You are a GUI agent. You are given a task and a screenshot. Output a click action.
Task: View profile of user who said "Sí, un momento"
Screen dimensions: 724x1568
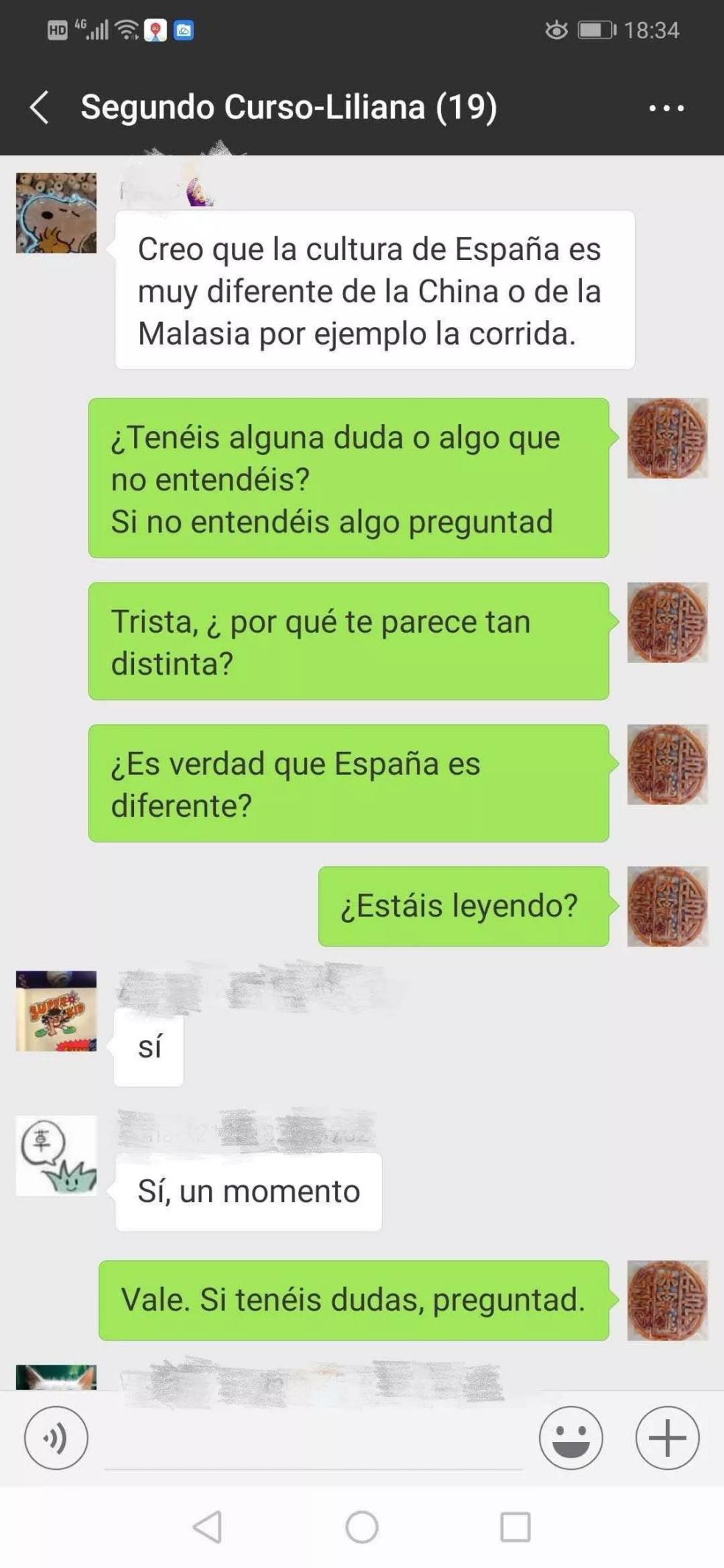57,1155
